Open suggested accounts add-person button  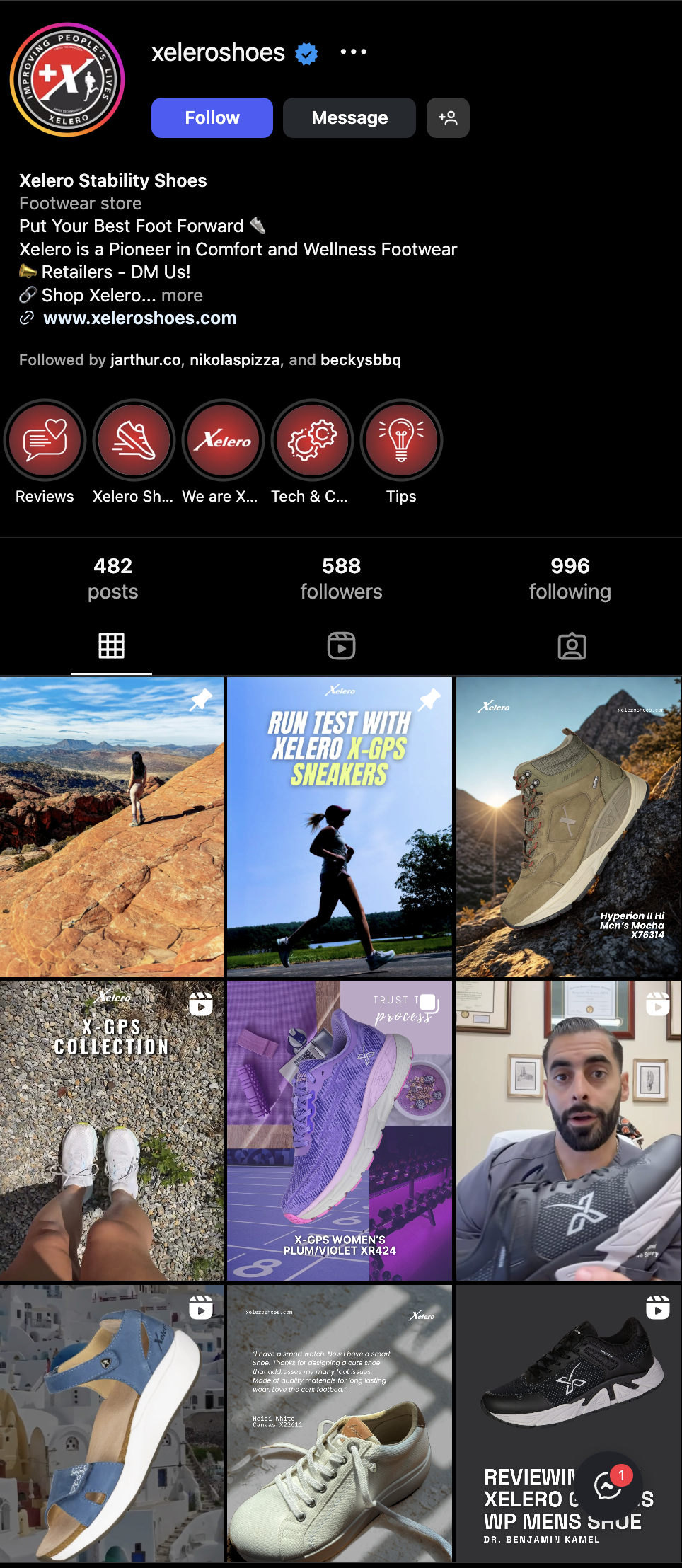[x=448, y=117]
